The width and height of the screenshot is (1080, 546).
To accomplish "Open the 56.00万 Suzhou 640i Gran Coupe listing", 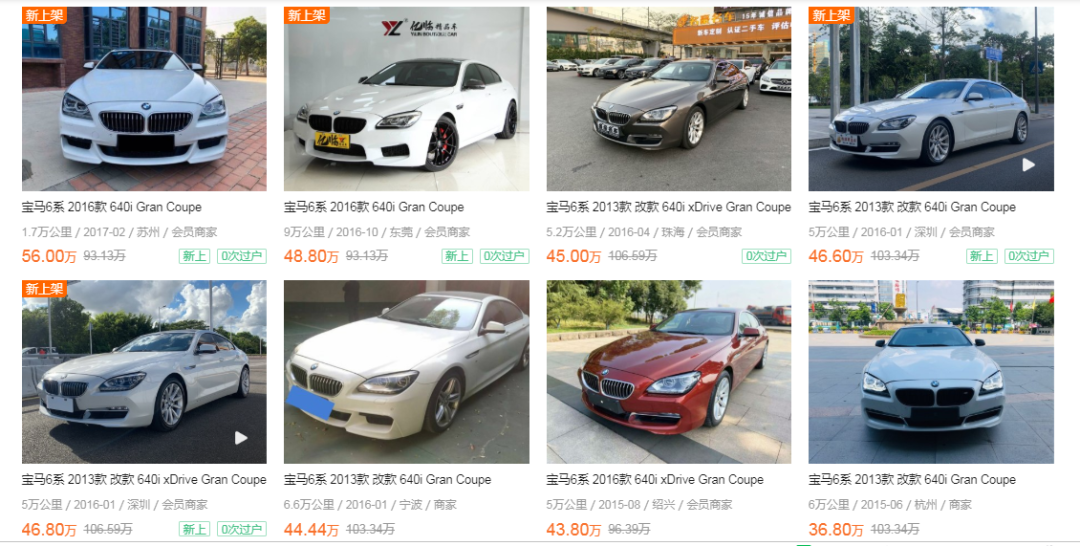I will click(x=144, y=100).
